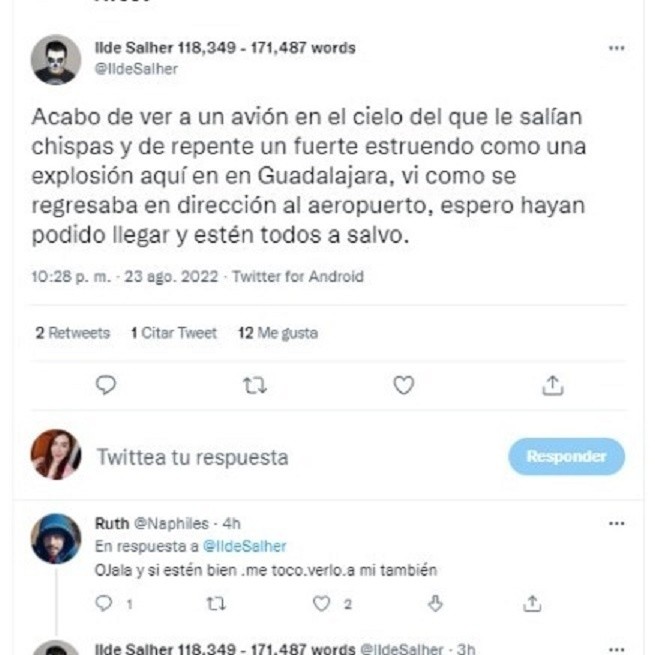Share the main tweet
This screenshot has height=655, width=655.
pyautogui.click(x=553, y=385)
